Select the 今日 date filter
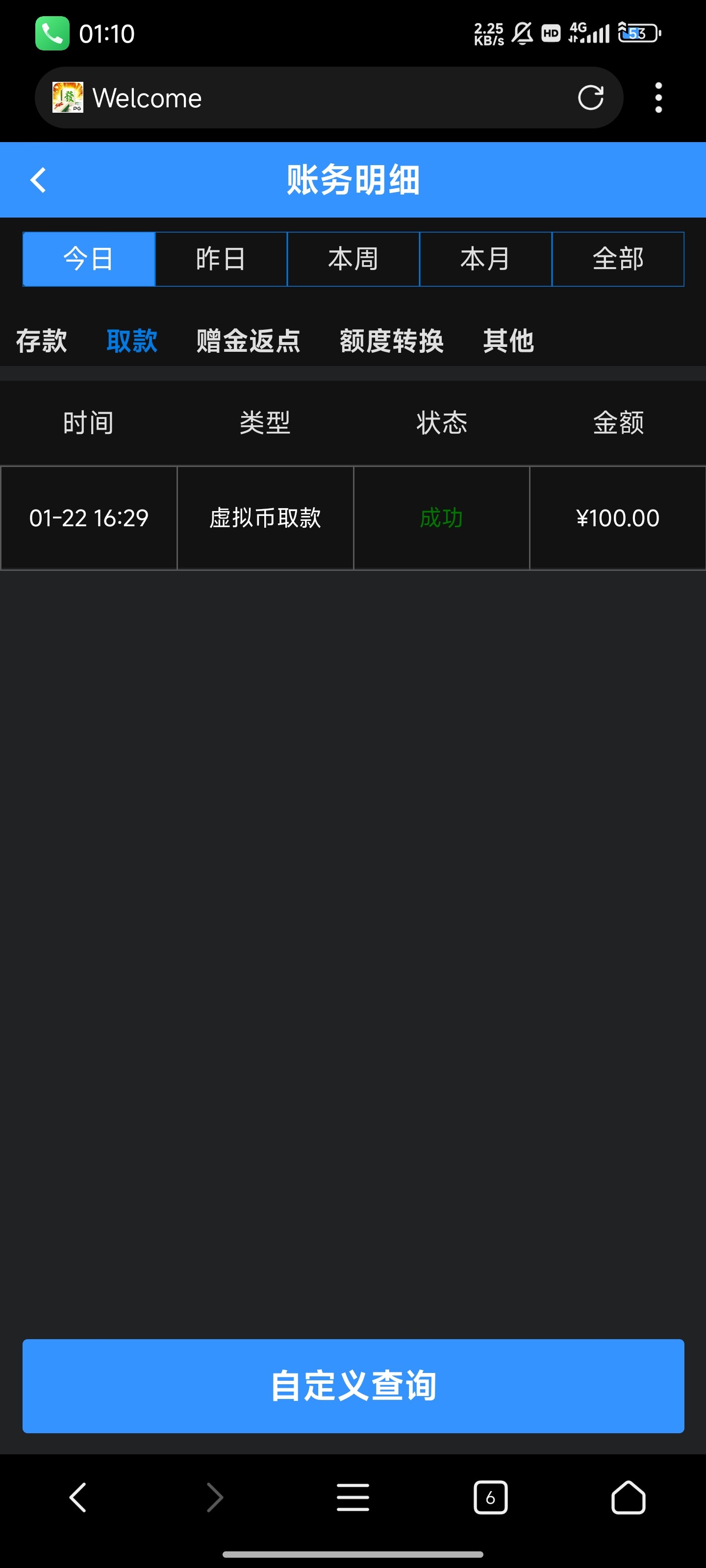This screenshot has height=1568, width=706. [89, 259]
